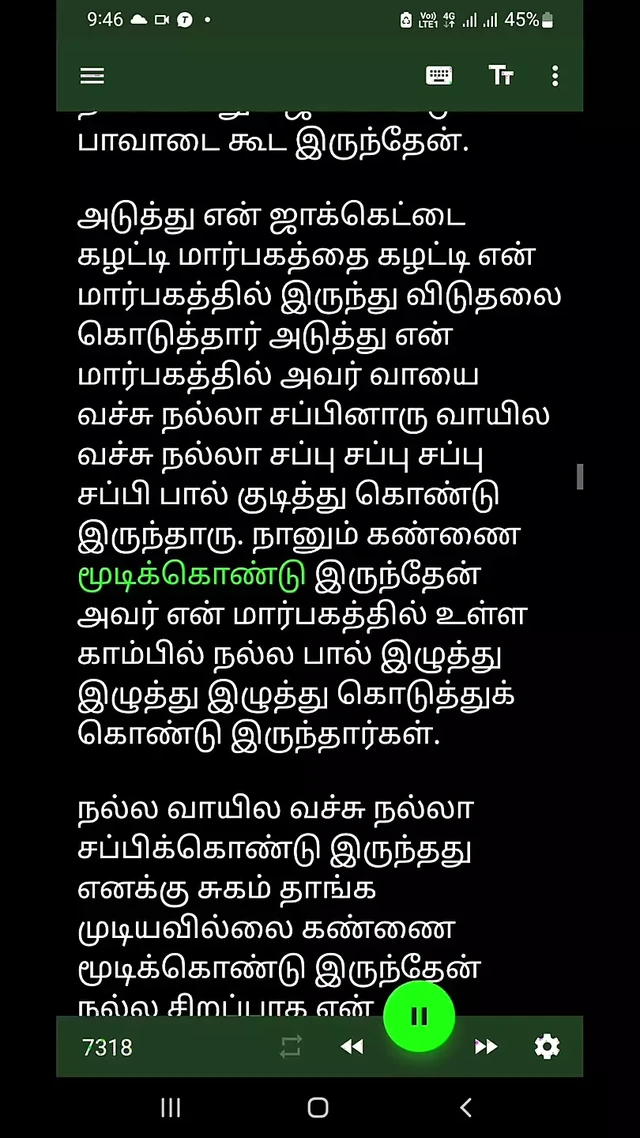
Task: Return to the home screen
Action: point(318,1107)
